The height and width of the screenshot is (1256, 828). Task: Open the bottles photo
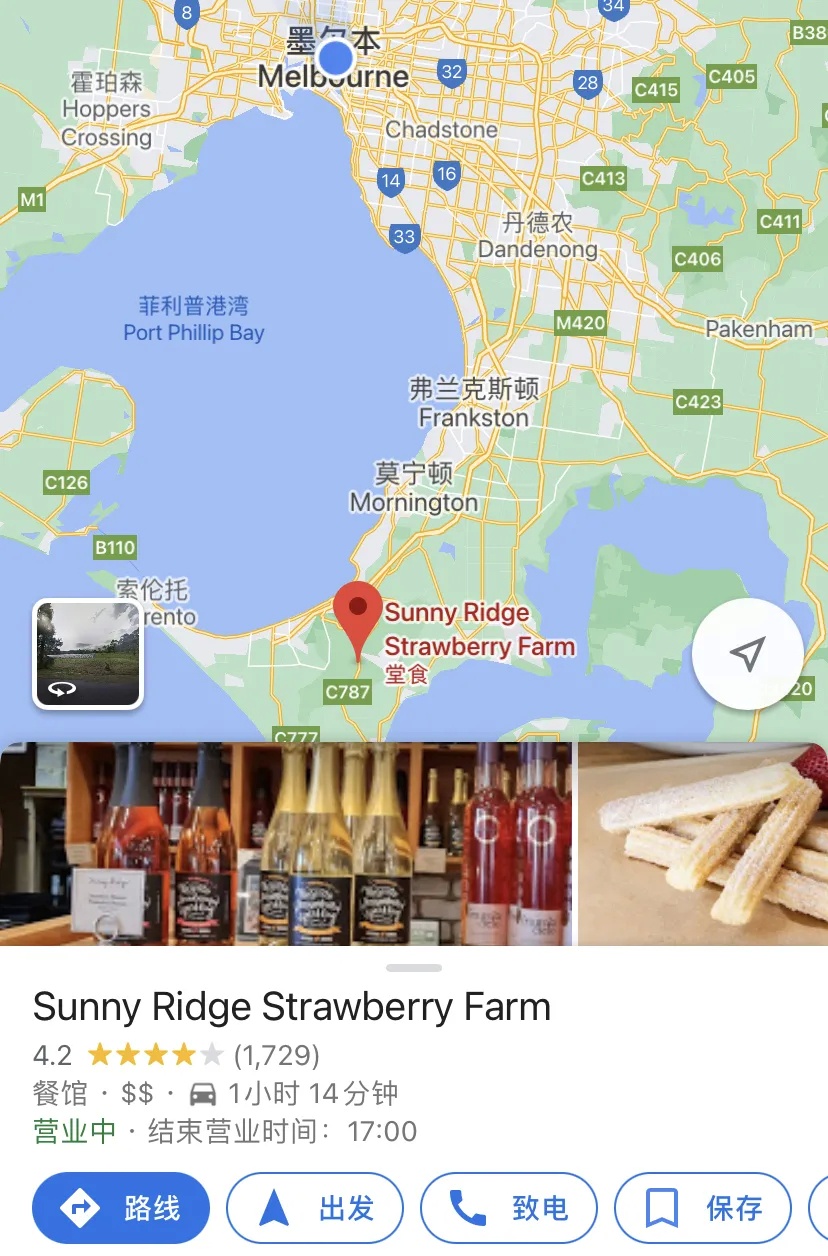click(x=285, y=844)
